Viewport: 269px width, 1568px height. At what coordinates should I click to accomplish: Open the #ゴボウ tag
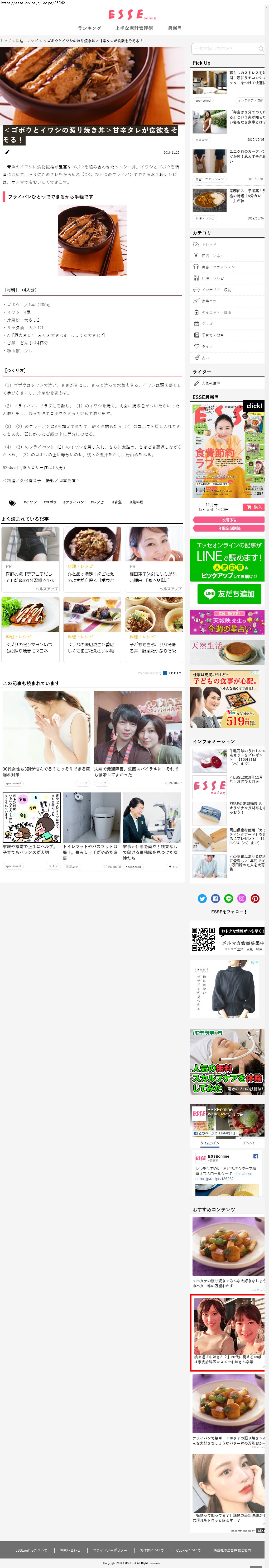click(x=50, y=502)
